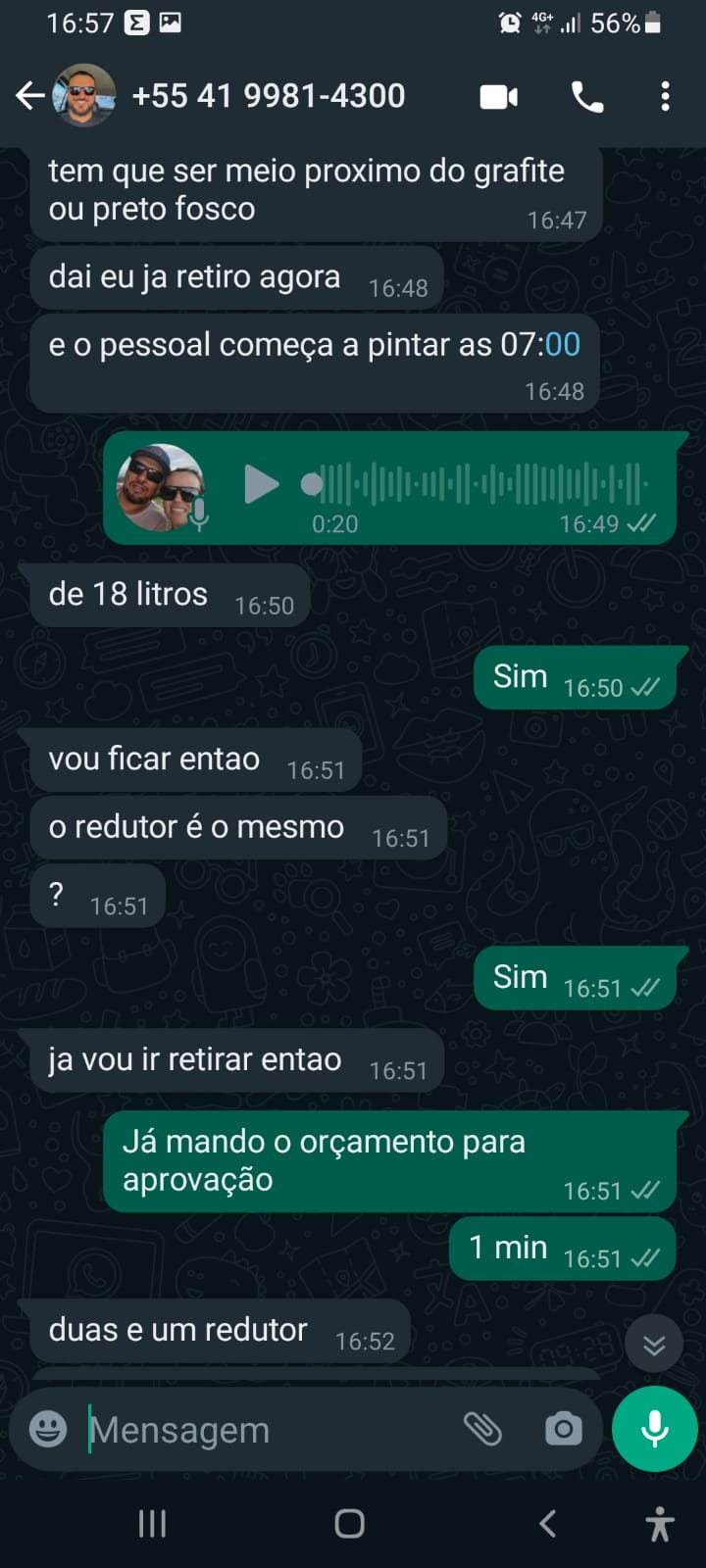Focus the Mensagem text field
The width and height of the screenshot is (706, 1568).
[265, 1430]
